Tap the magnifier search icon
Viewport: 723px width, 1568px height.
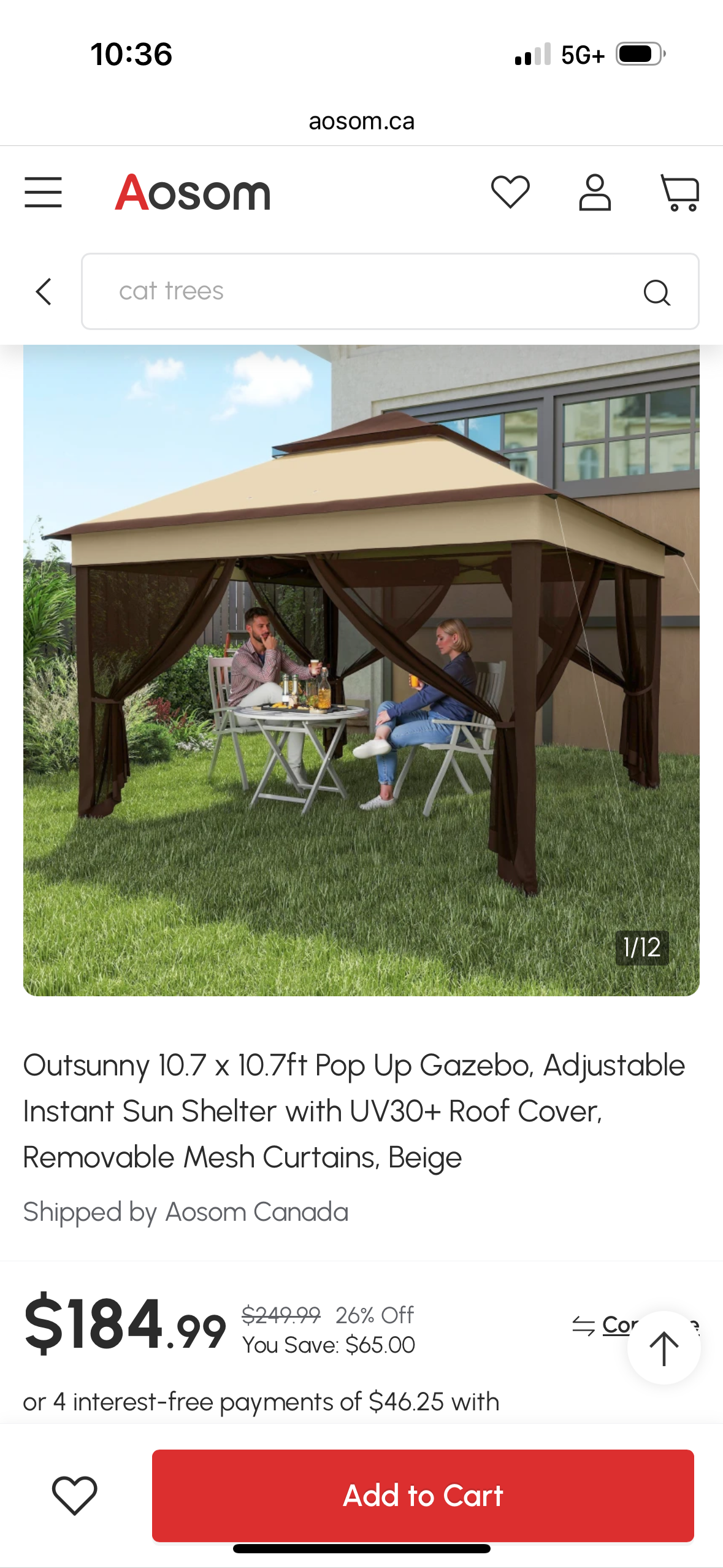point(656,292)
